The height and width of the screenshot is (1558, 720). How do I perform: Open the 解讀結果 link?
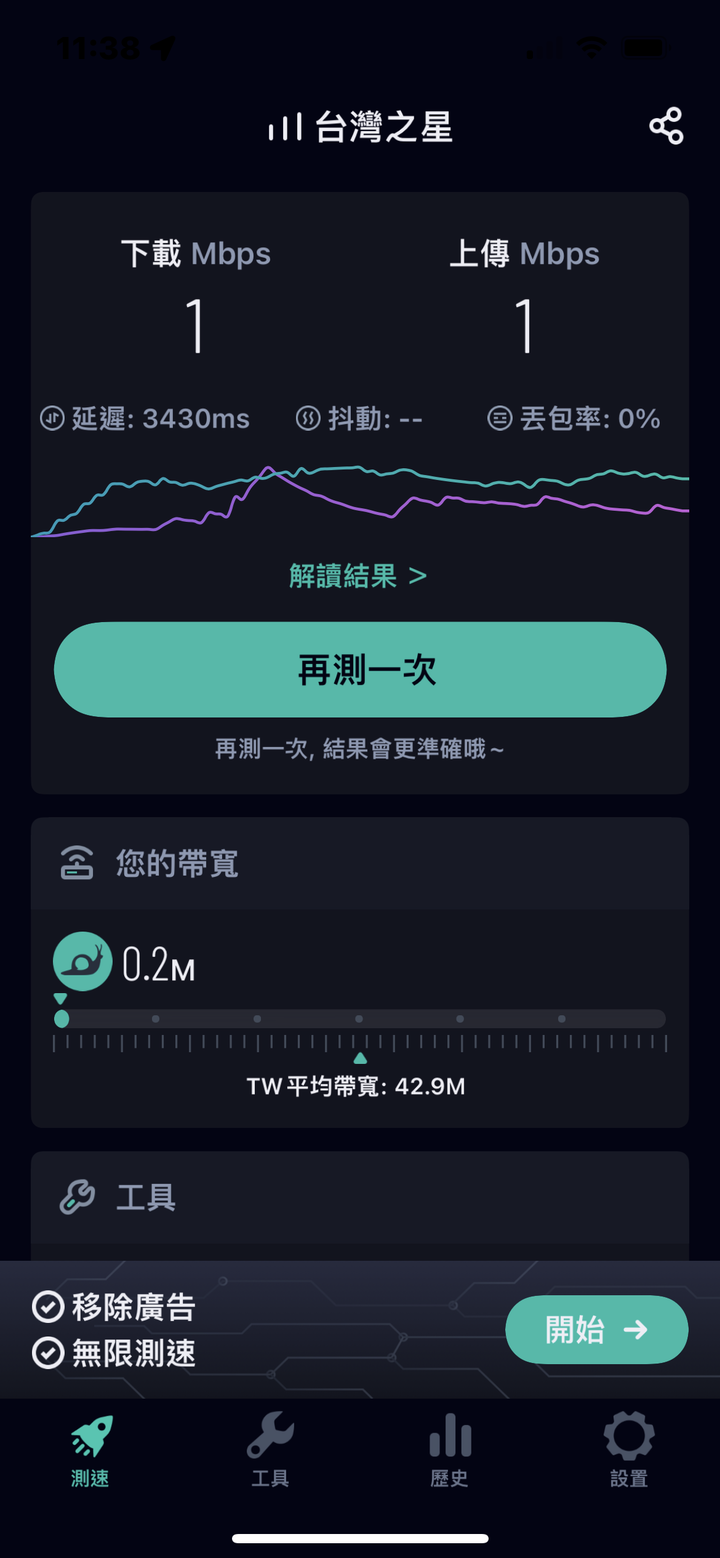358,576
